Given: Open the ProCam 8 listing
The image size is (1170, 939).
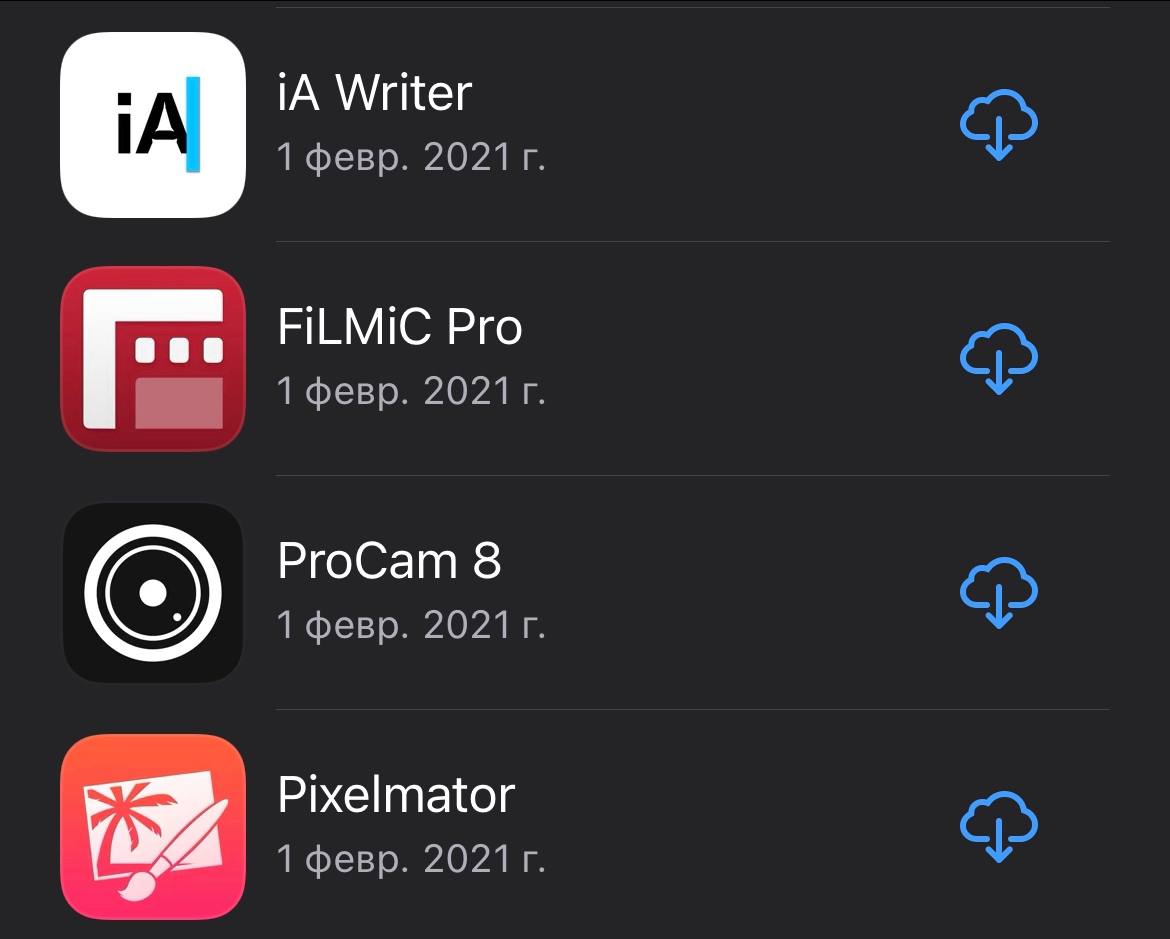Looking at the screenshot, I should tap(389, 562).
